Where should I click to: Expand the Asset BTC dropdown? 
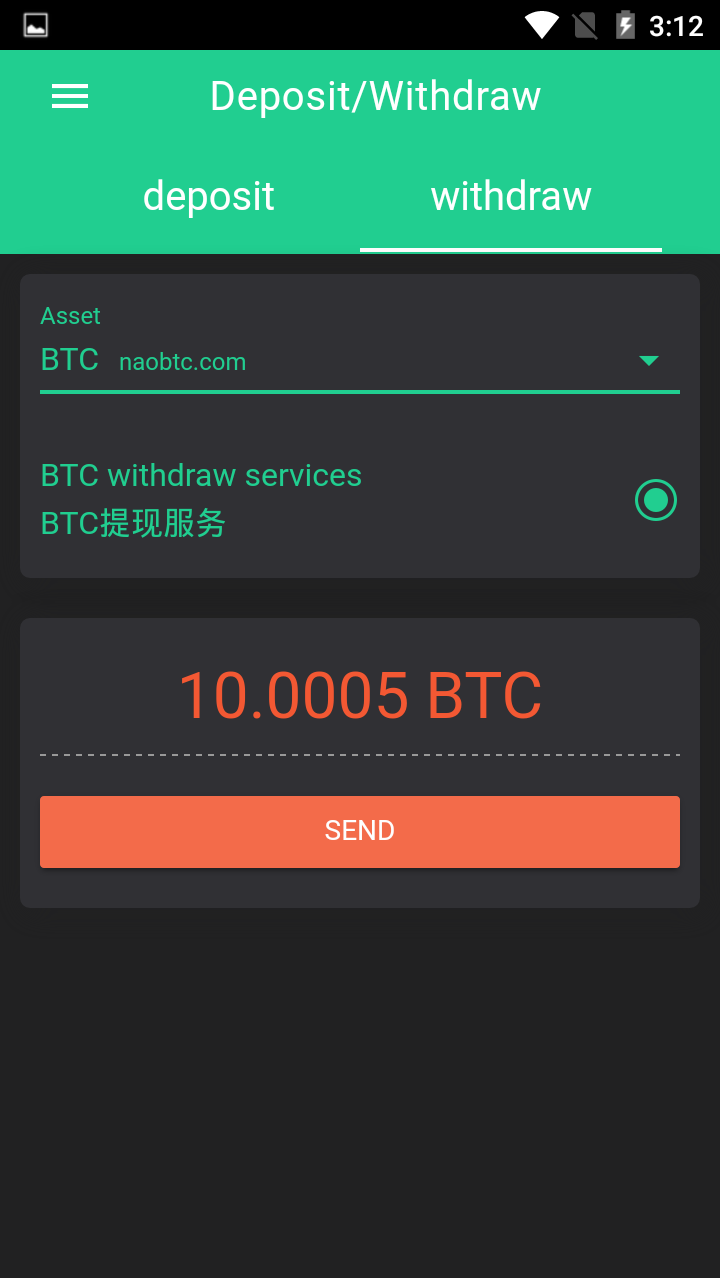coord(360,360)
